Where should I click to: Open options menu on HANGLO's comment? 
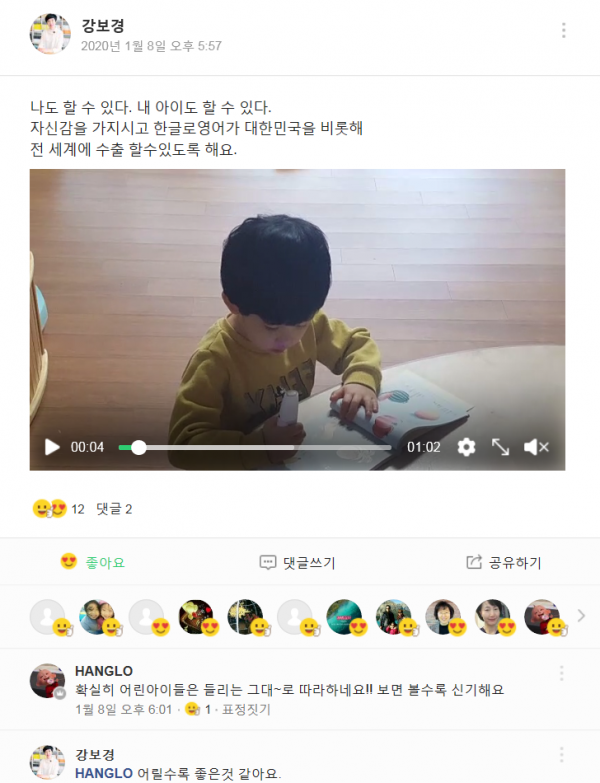point(562,673)
